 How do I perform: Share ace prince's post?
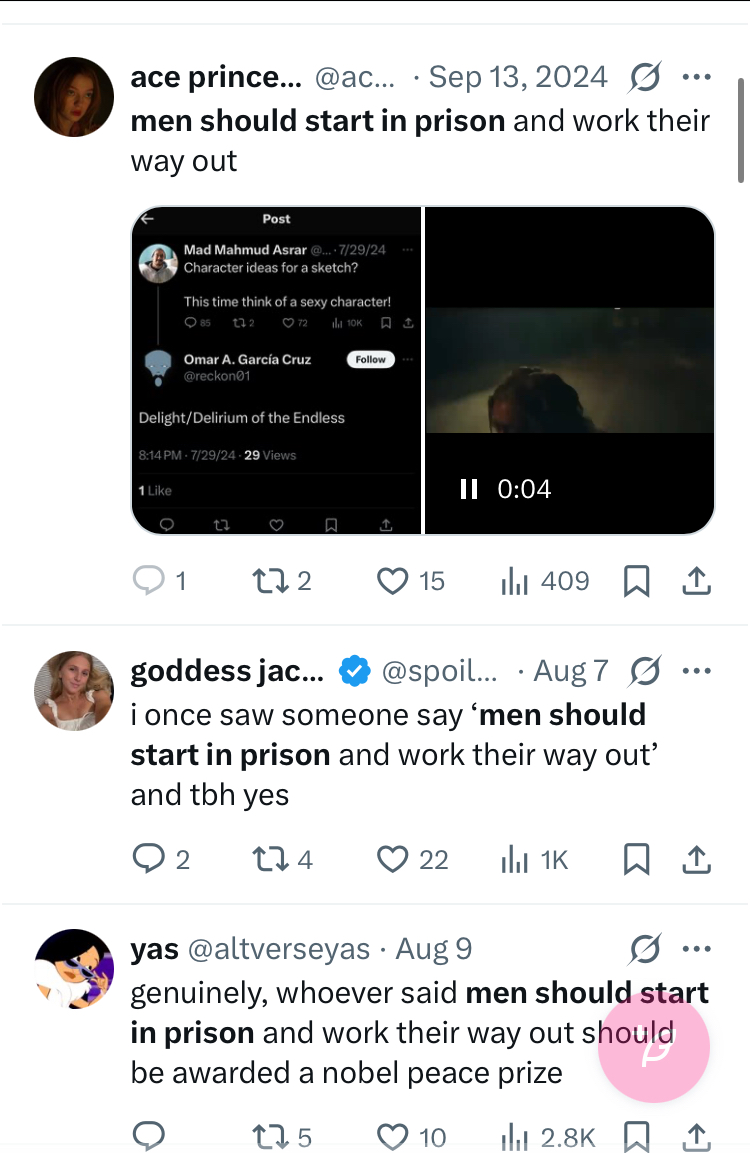point(697,581)
